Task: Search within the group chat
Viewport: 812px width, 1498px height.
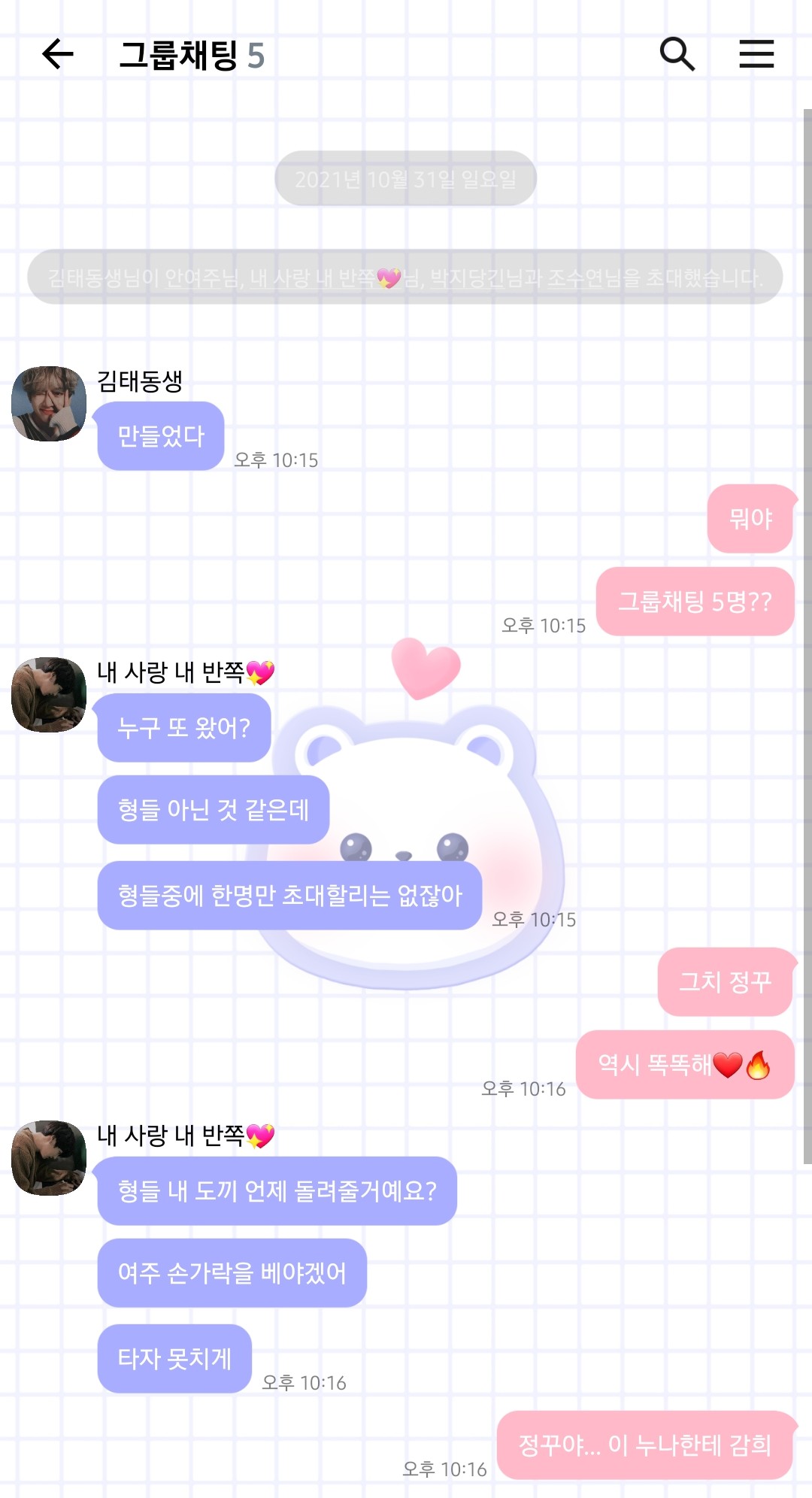Action: click(677, 54)
